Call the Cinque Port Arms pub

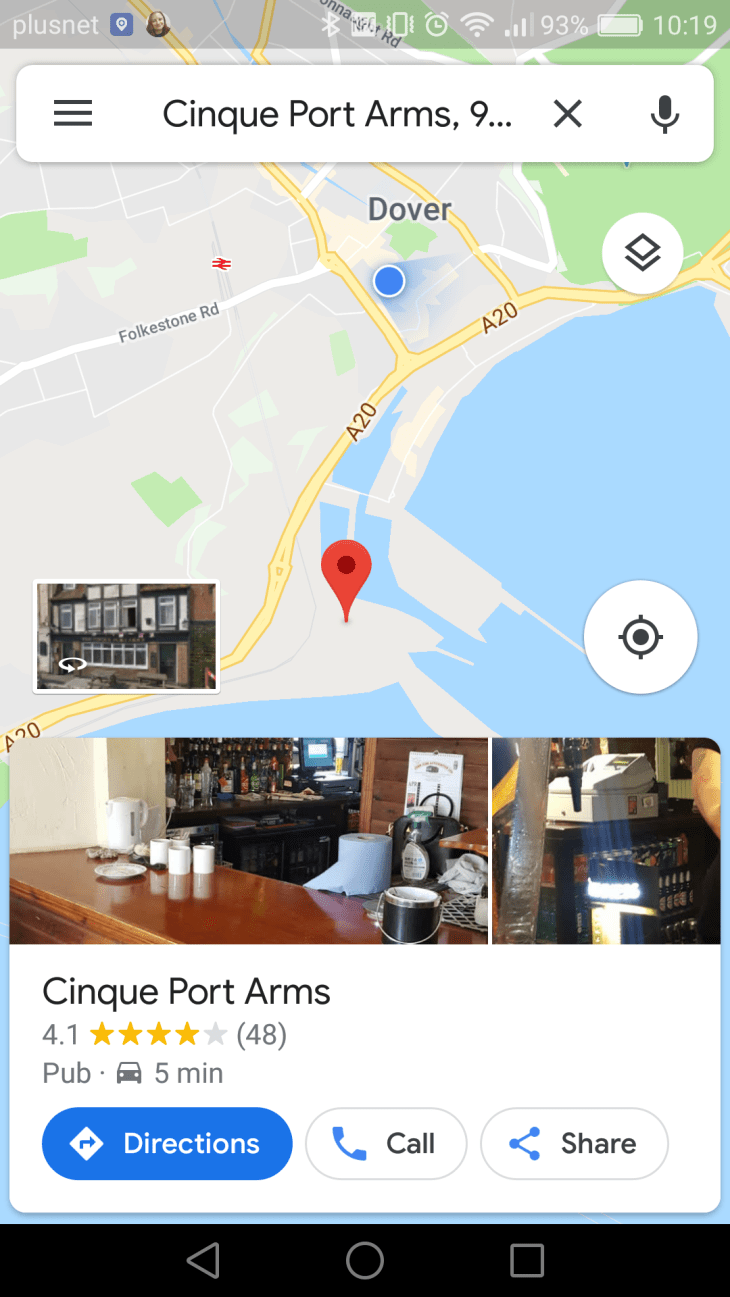[386, 1143]
